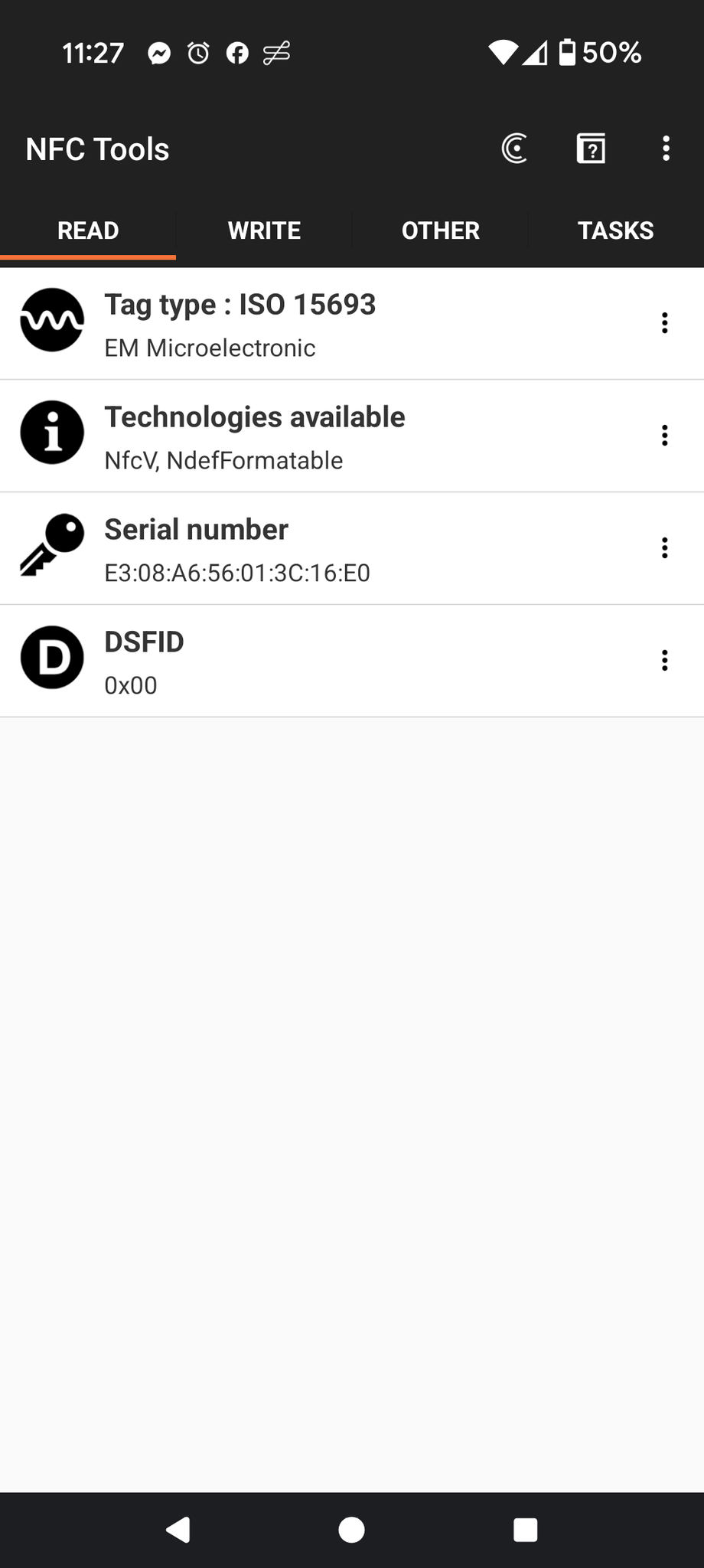Open more options for Serial number
Viewport: 704px width, 1568px height.
point(665,548)
